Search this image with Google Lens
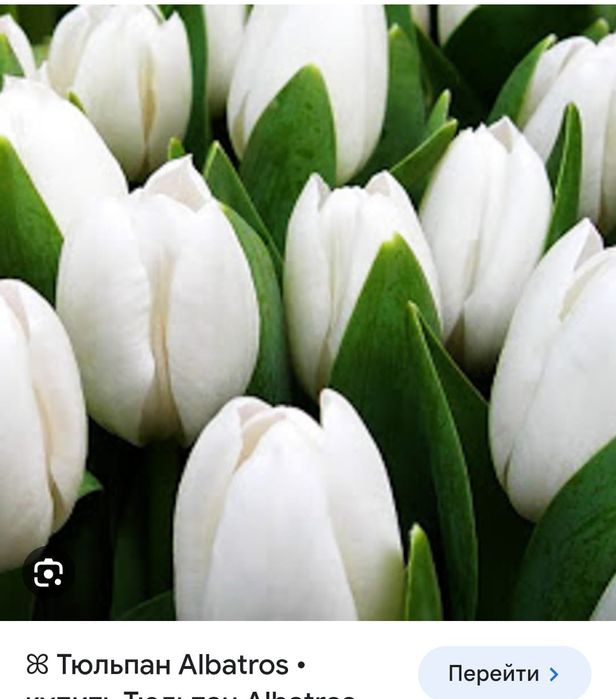 click(47, 572)
